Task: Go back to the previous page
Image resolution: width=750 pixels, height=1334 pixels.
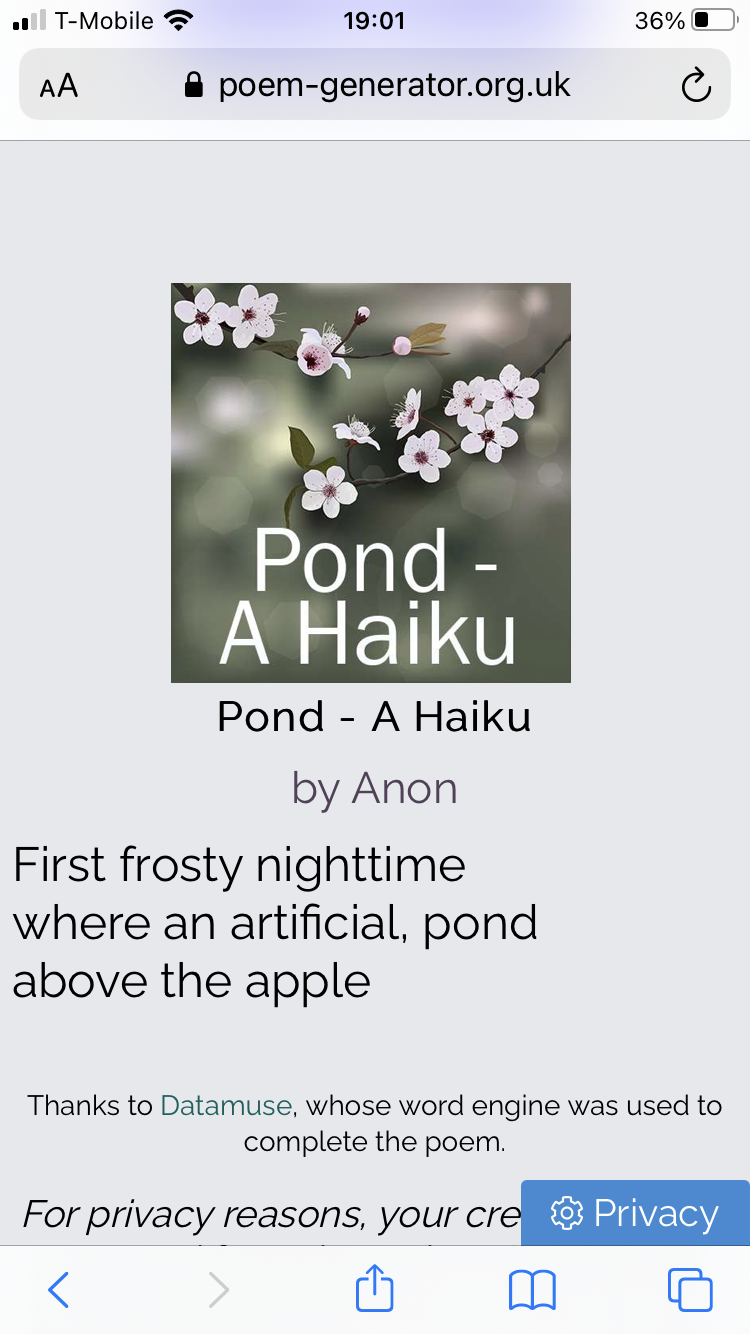Action: click(x=58, y=1290)
